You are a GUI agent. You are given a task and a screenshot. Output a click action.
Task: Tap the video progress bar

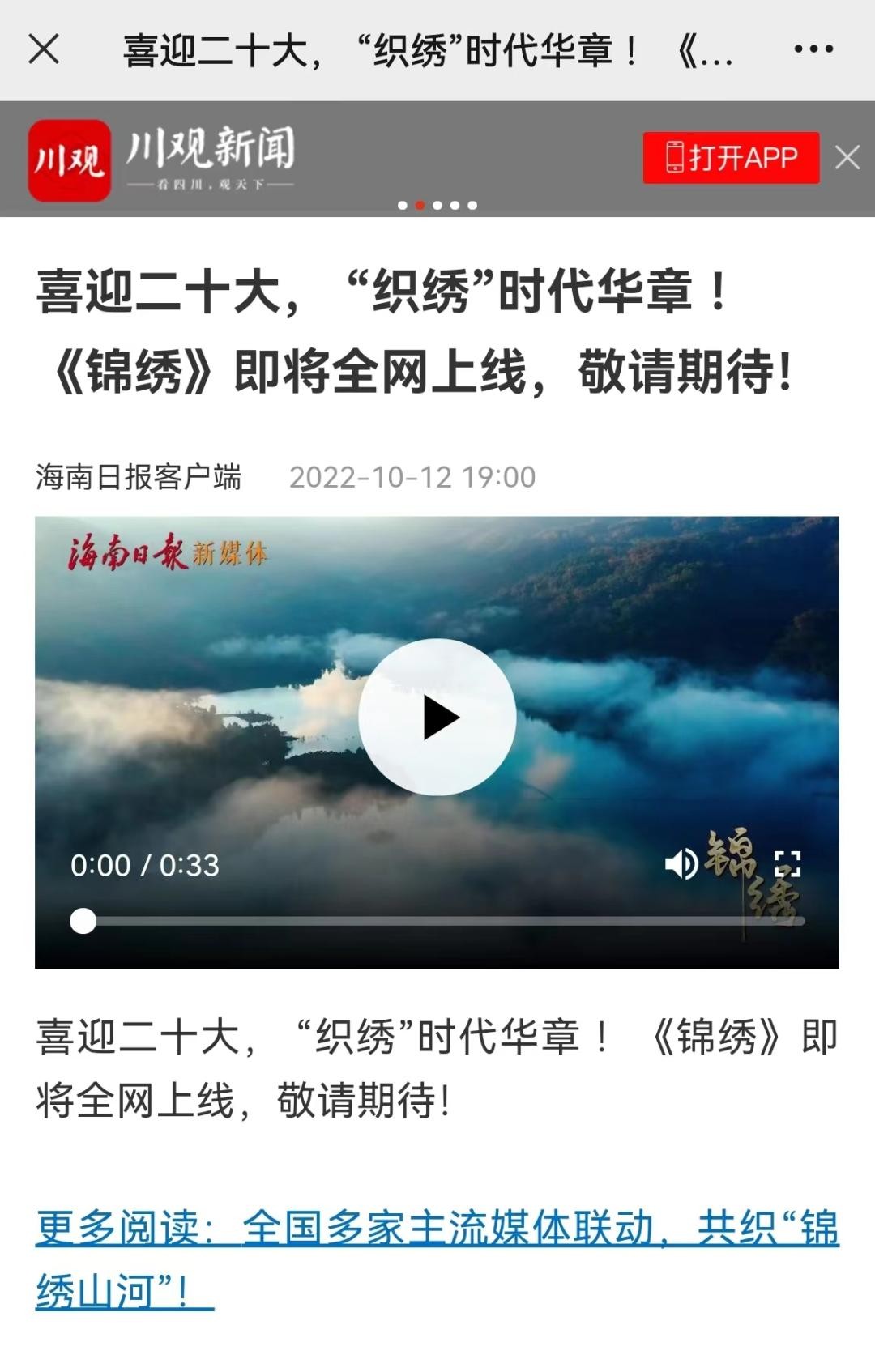click(x=446, y=921)
